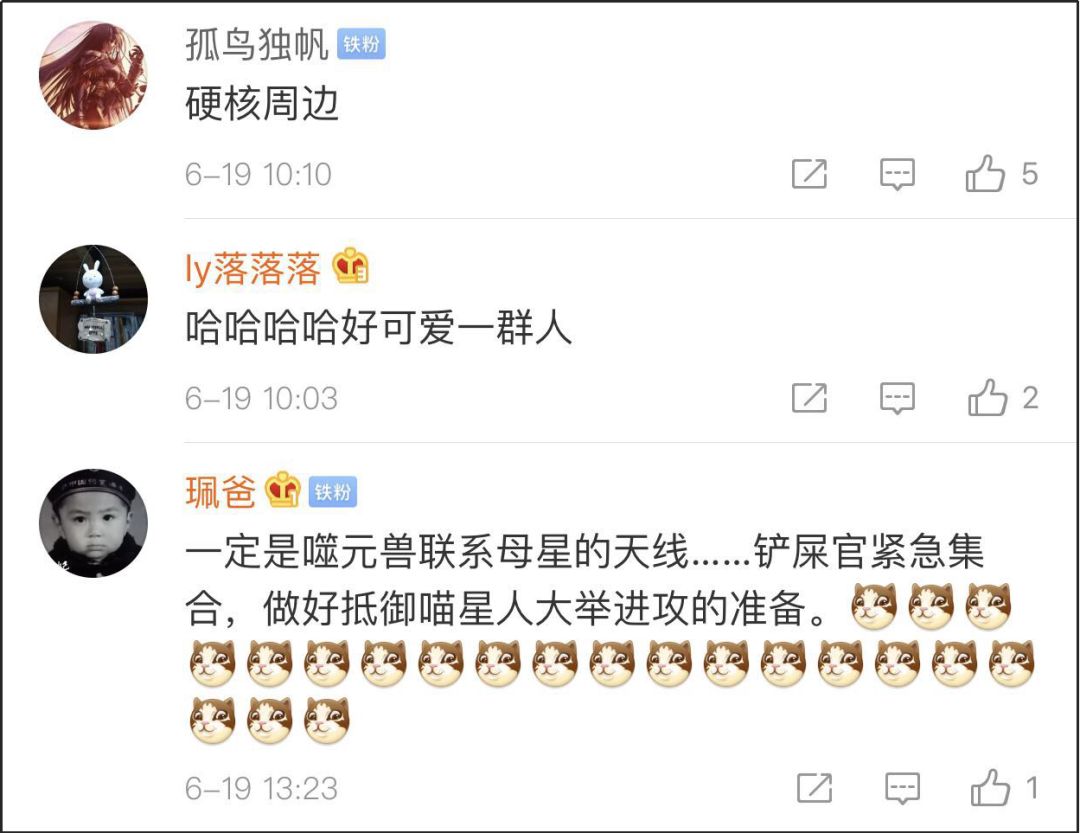Open 孤鸟独帆's profile avatar

[93, 76]
